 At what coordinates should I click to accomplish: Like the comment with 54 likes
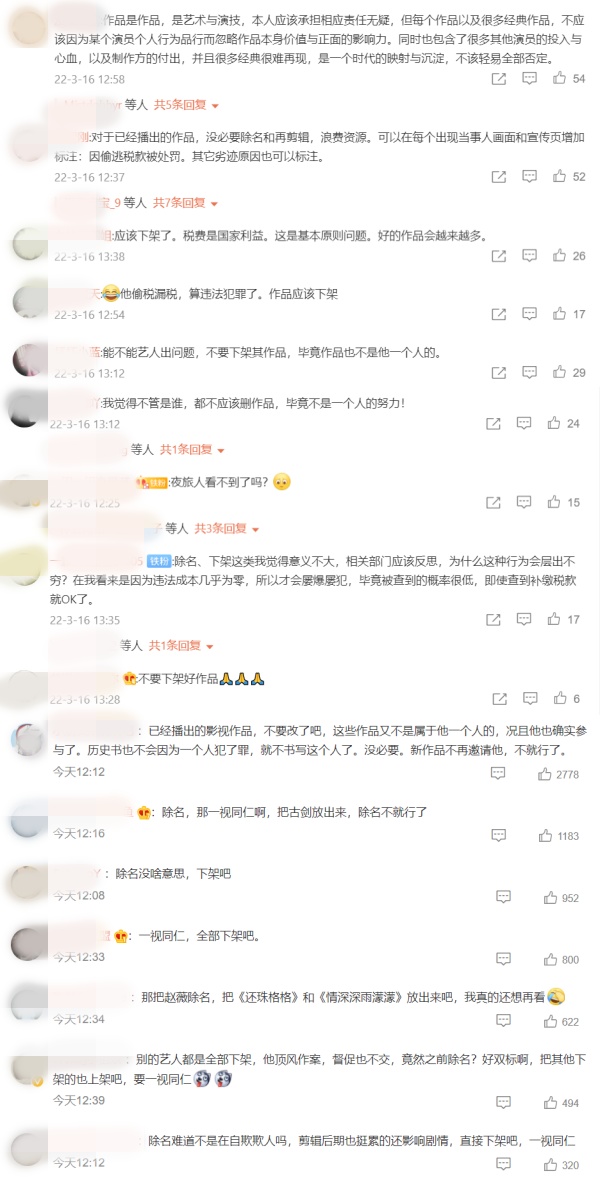[x=559, y=78]
